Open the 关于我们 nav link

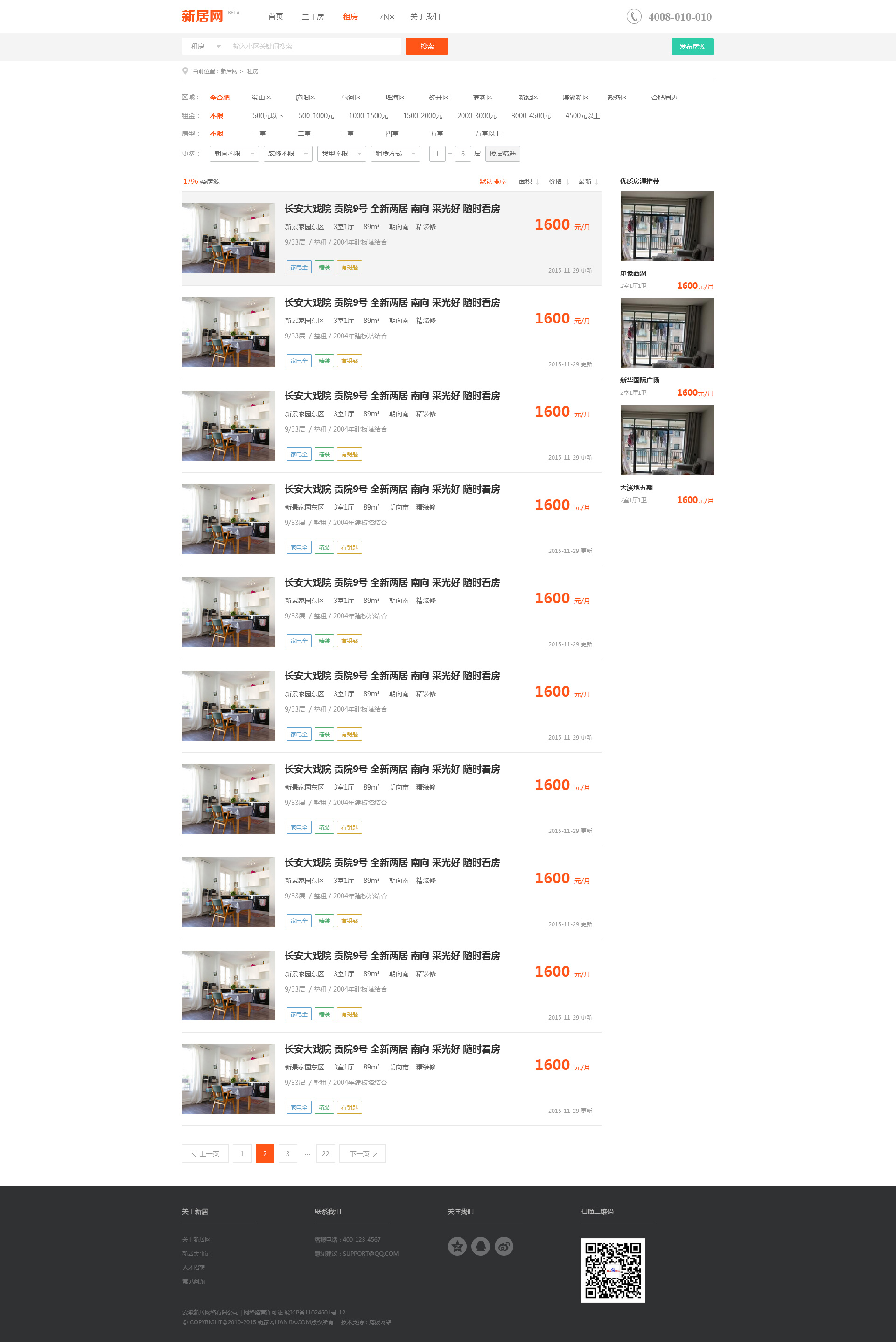pyautogui.click(x=425, y=17)
